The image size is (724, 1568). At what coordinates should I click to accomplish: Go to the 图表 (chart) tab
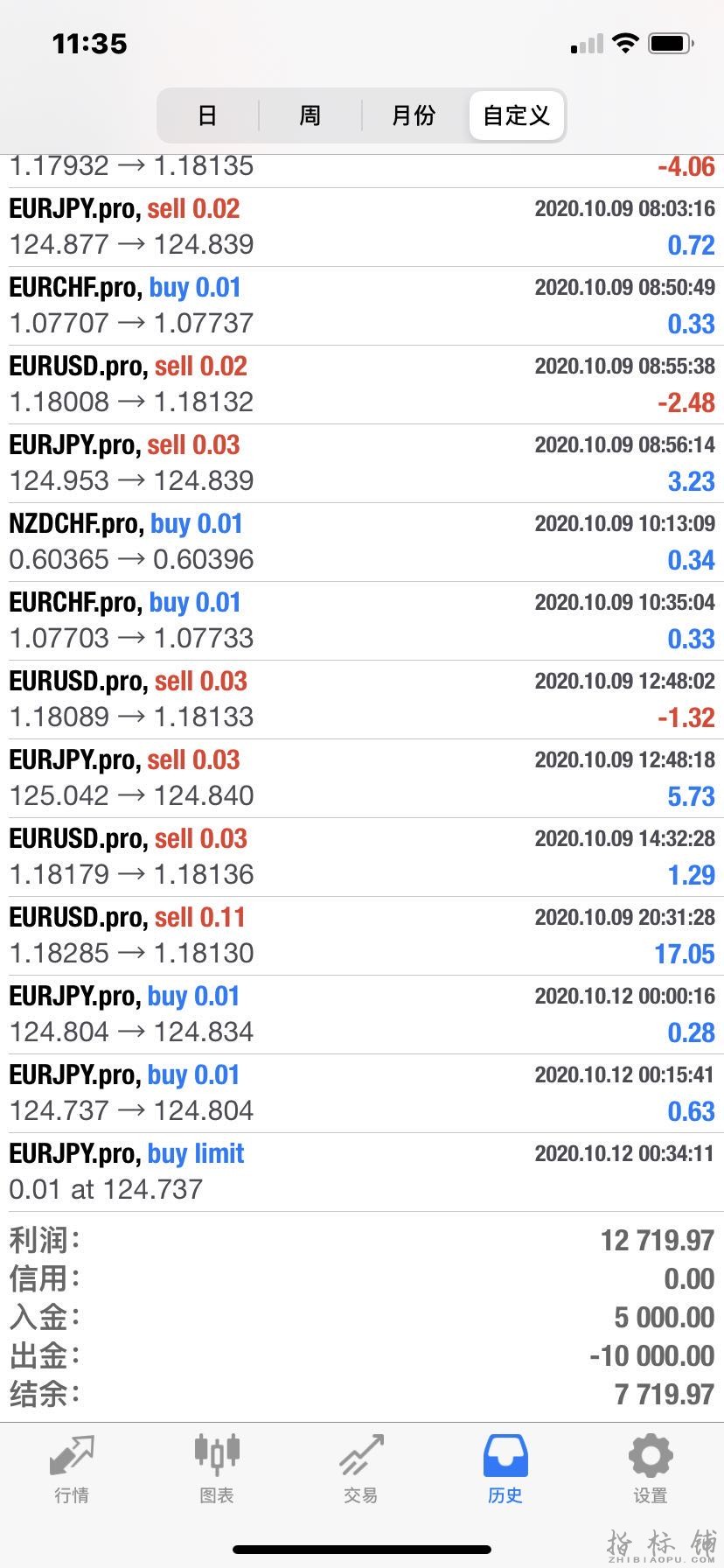pyautogui.click(x=217, y=1470)
